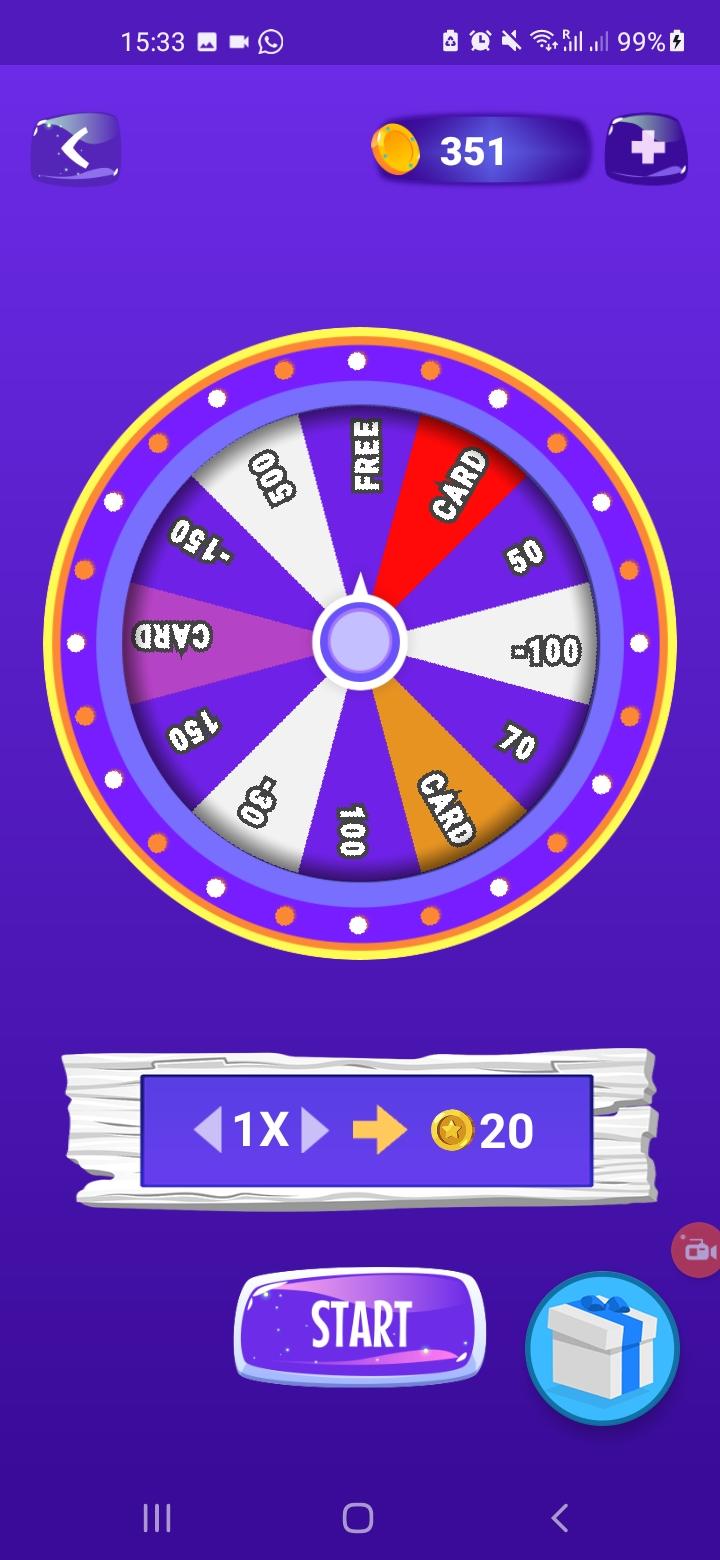The height and width of the screenshot is (1560, 720).
Task: Go to the home screen
Action: tap(358, 1518)
